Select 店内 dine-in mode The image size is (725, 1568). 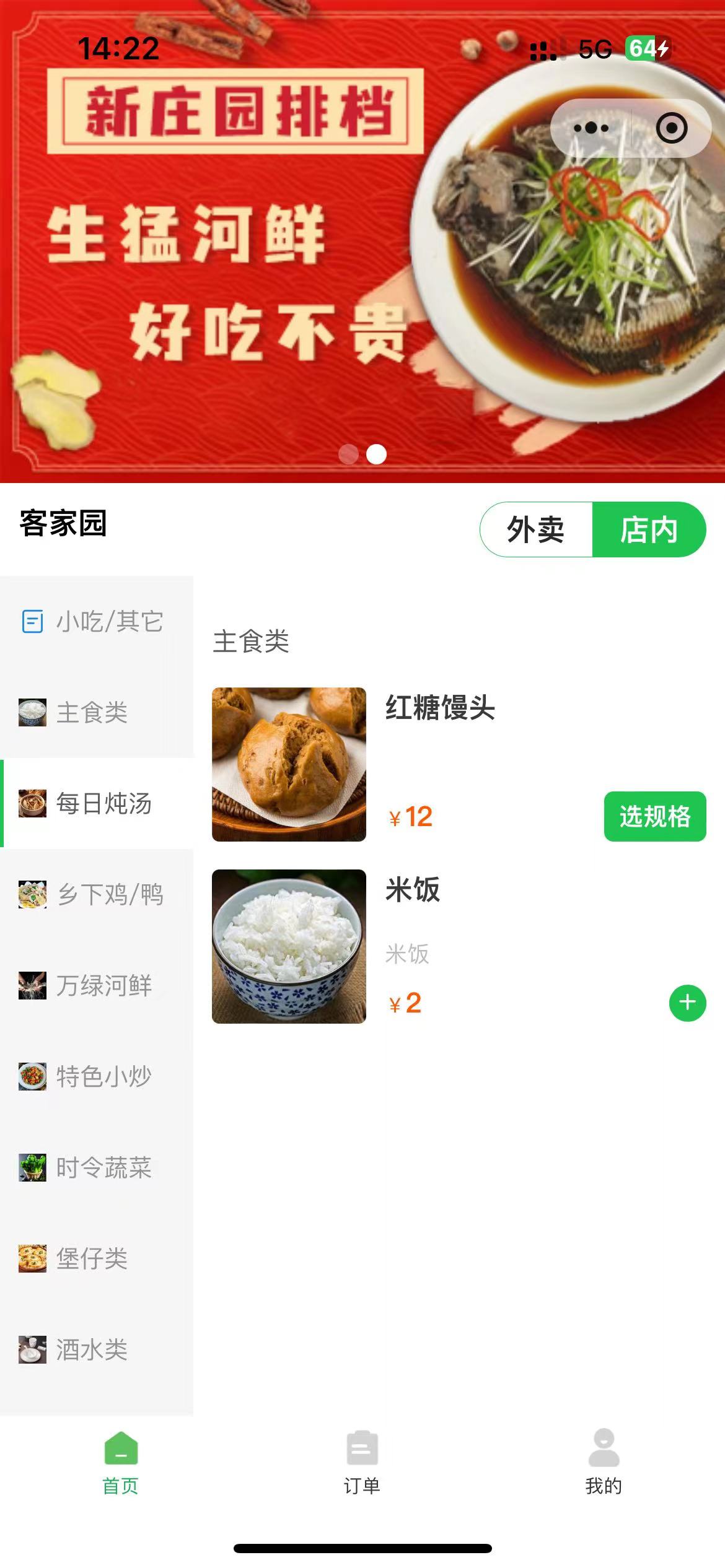(x=649, y=529)
